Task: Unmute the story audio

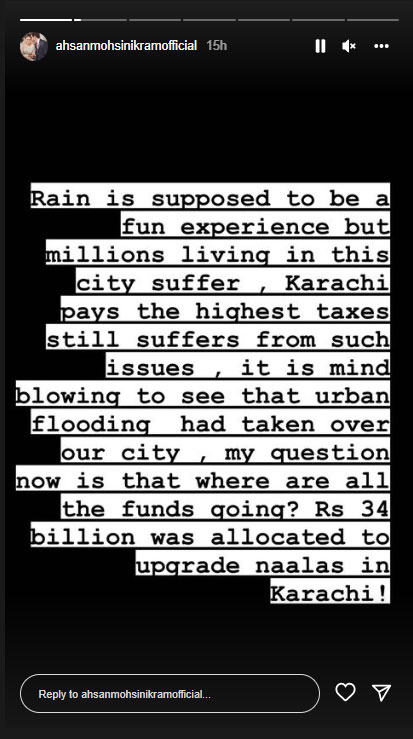Action: [349, 46]
